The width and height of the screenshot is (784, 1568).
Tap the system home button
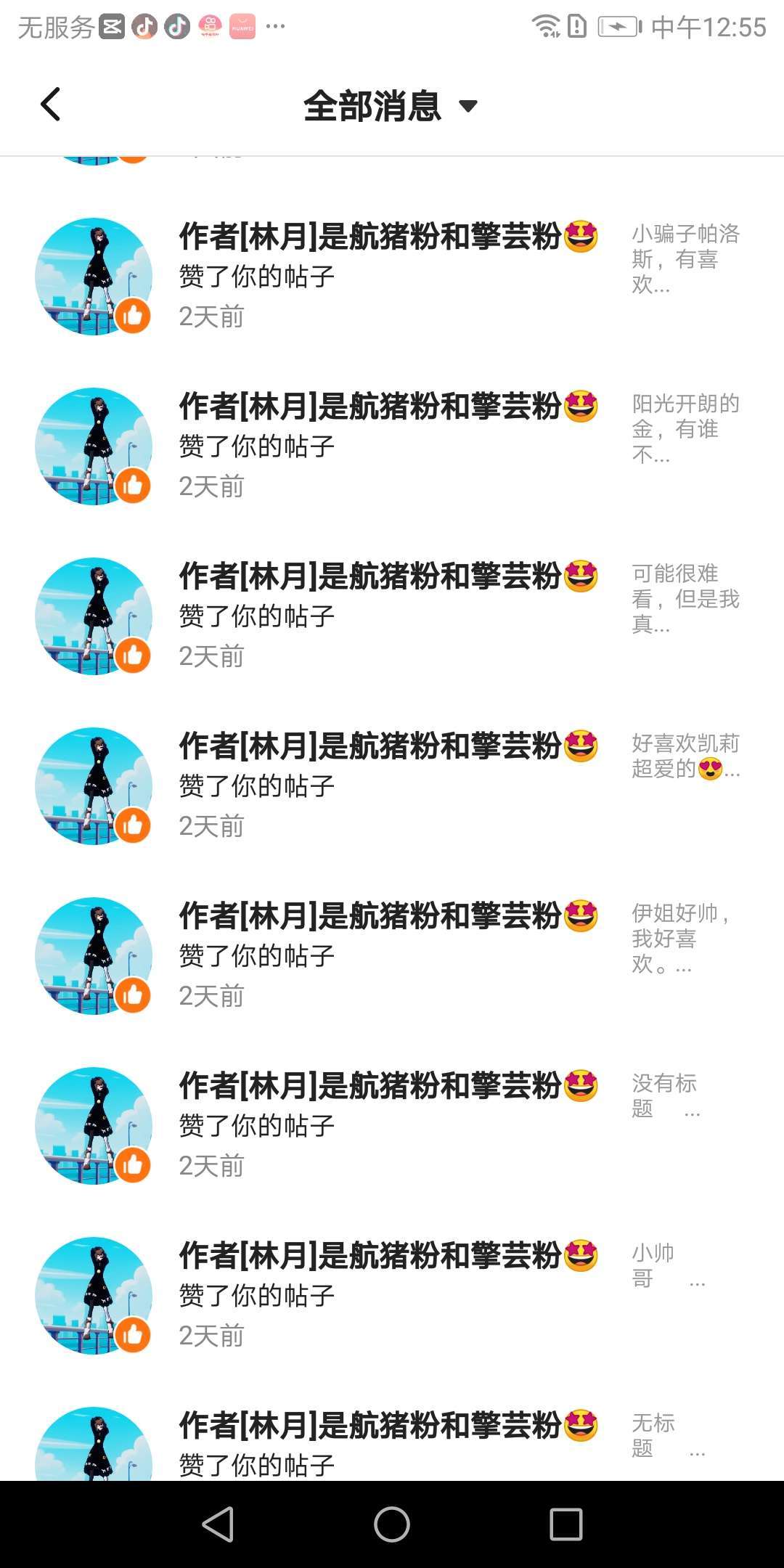[x=392, y=1524]
